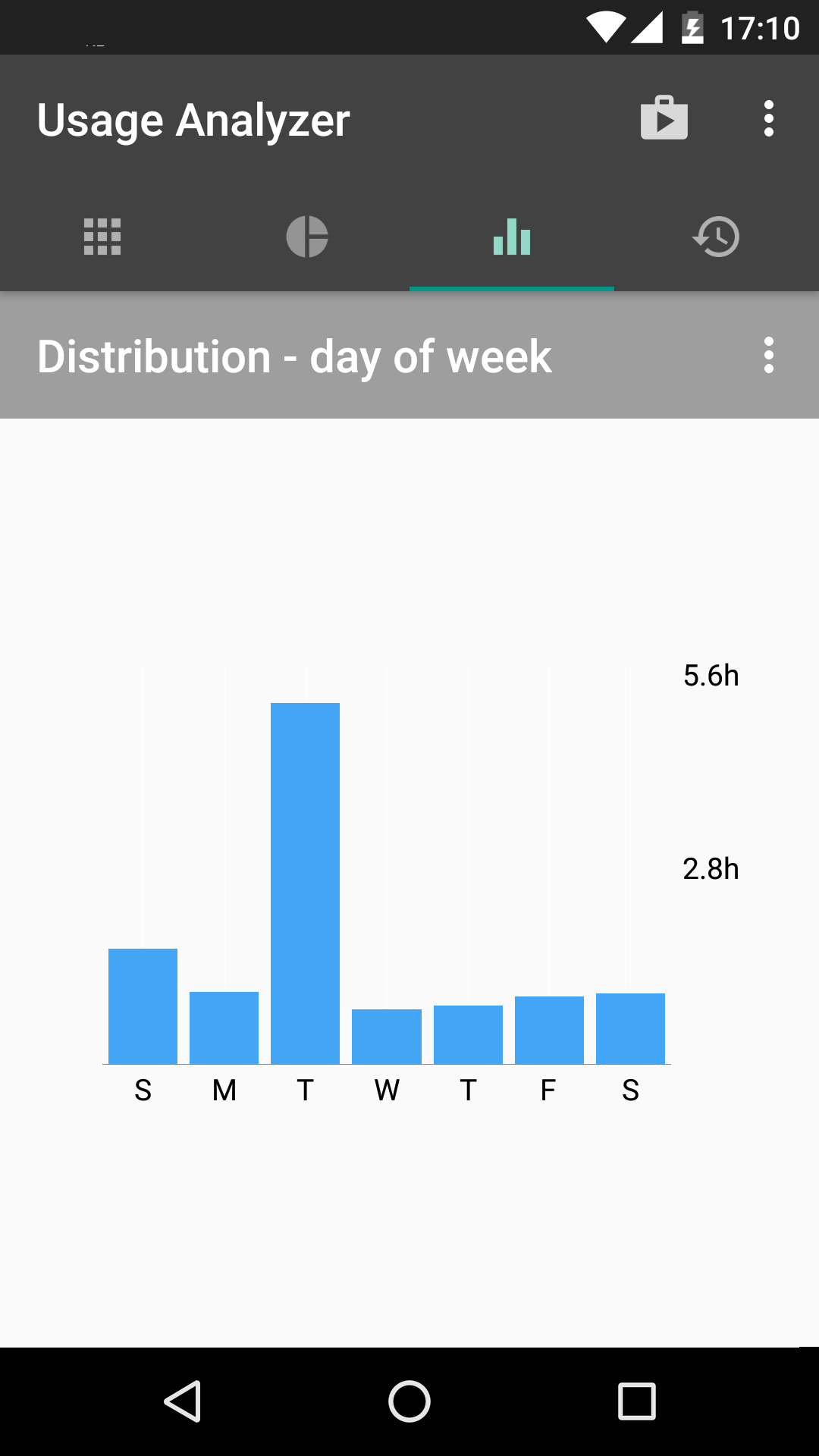Switch to the pie chart tab
Screen dimensions: 819x1456
tap(307, 237)
